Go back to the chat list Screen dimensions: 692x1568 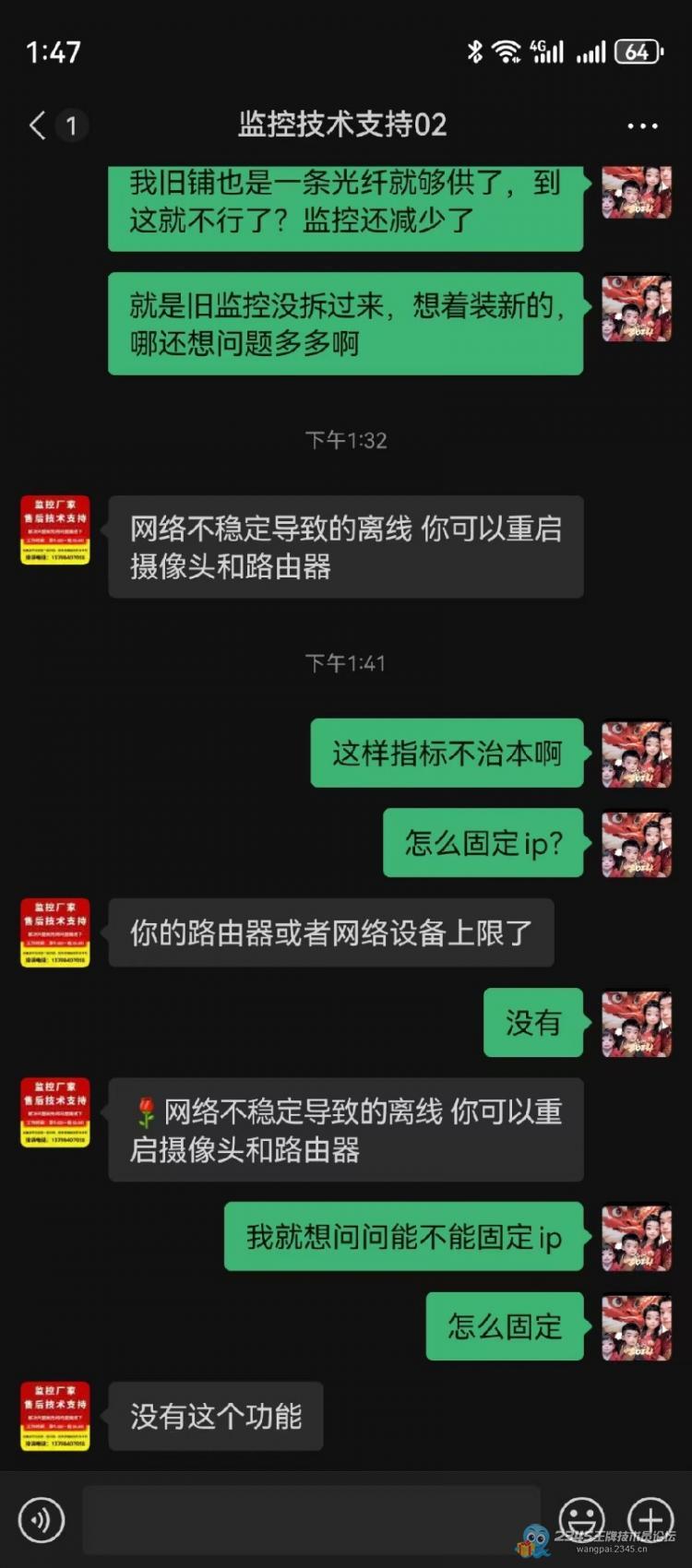[x=39, y=125]
